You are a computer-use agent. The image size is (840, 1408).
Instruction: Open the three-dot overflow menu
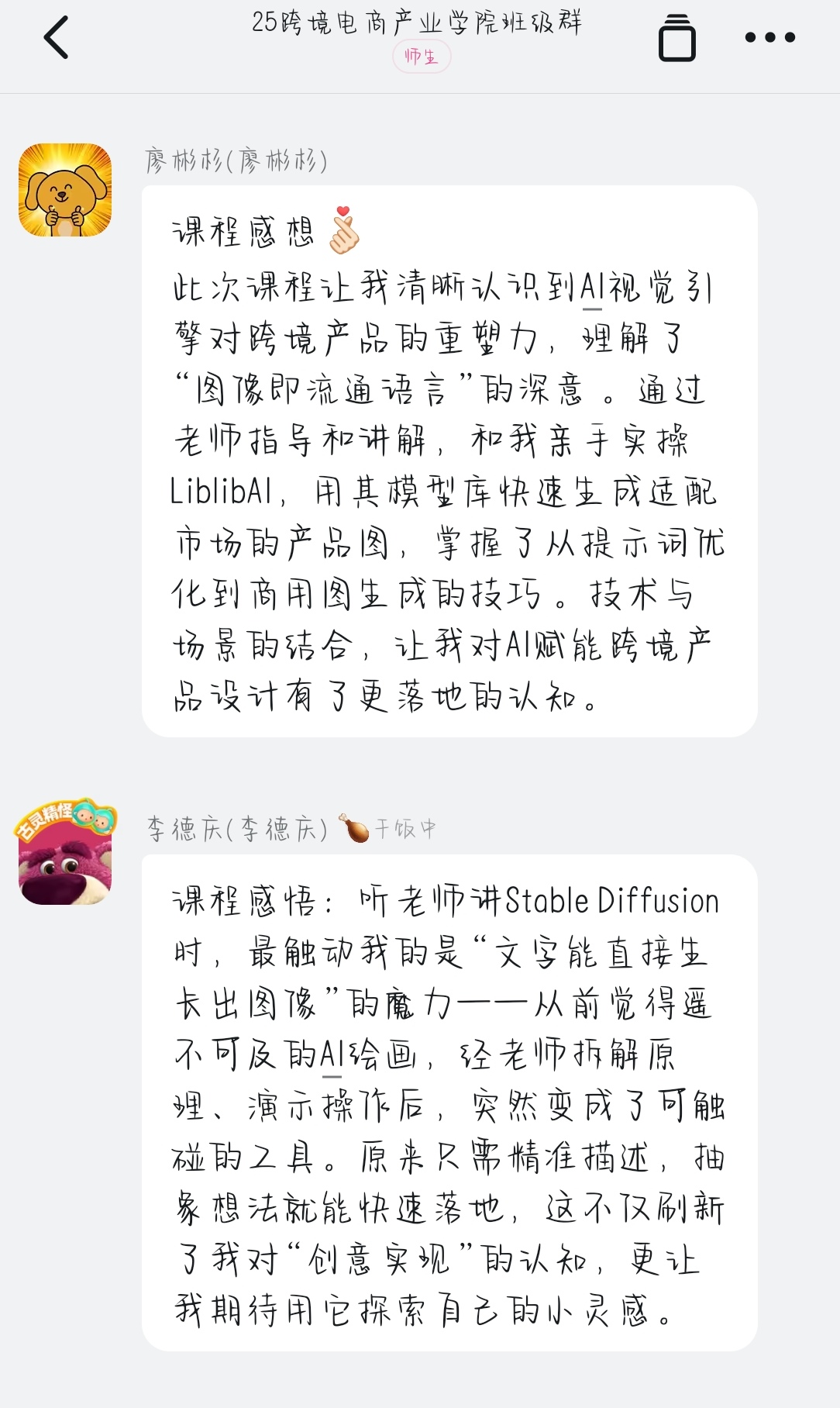[769, 37]
